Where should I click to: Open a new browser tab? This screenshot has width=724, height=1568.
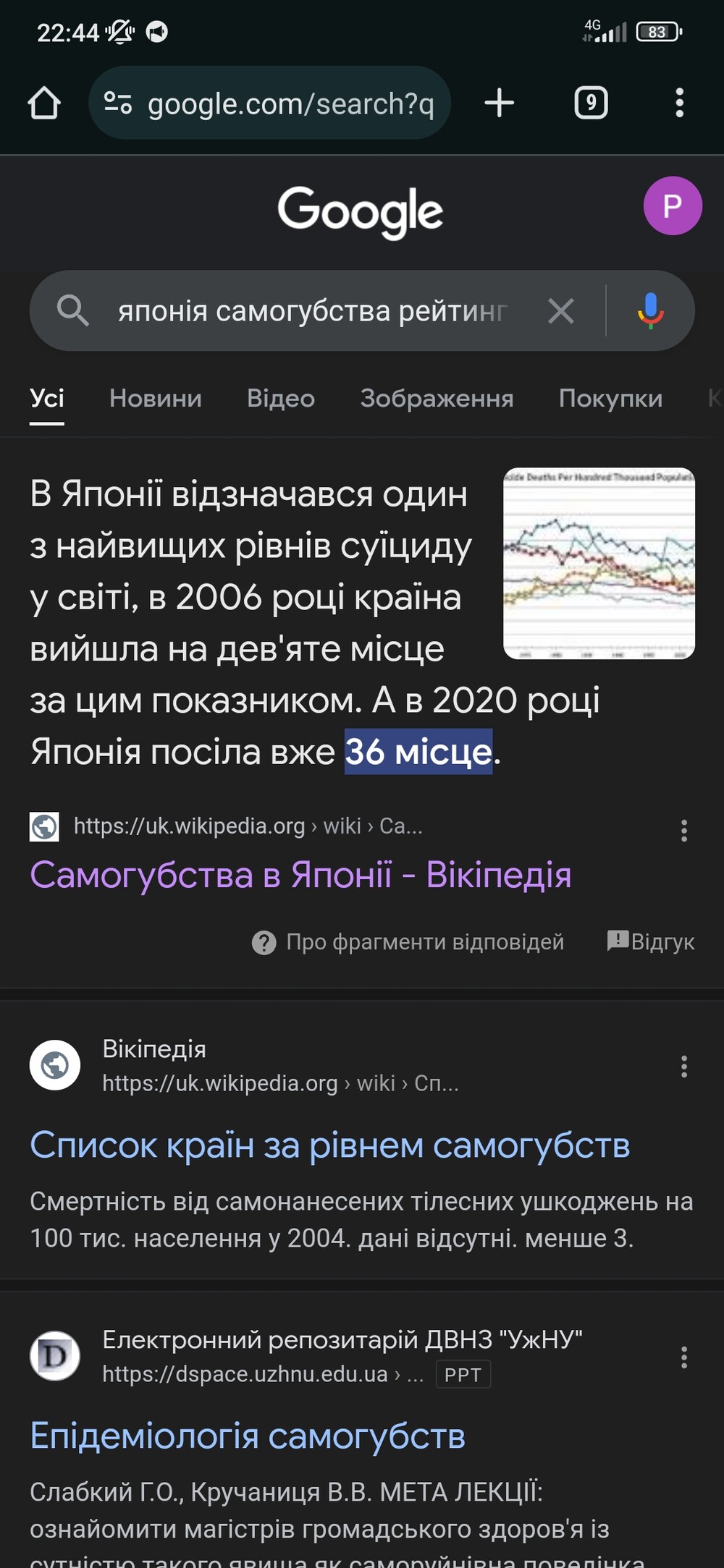499,103
